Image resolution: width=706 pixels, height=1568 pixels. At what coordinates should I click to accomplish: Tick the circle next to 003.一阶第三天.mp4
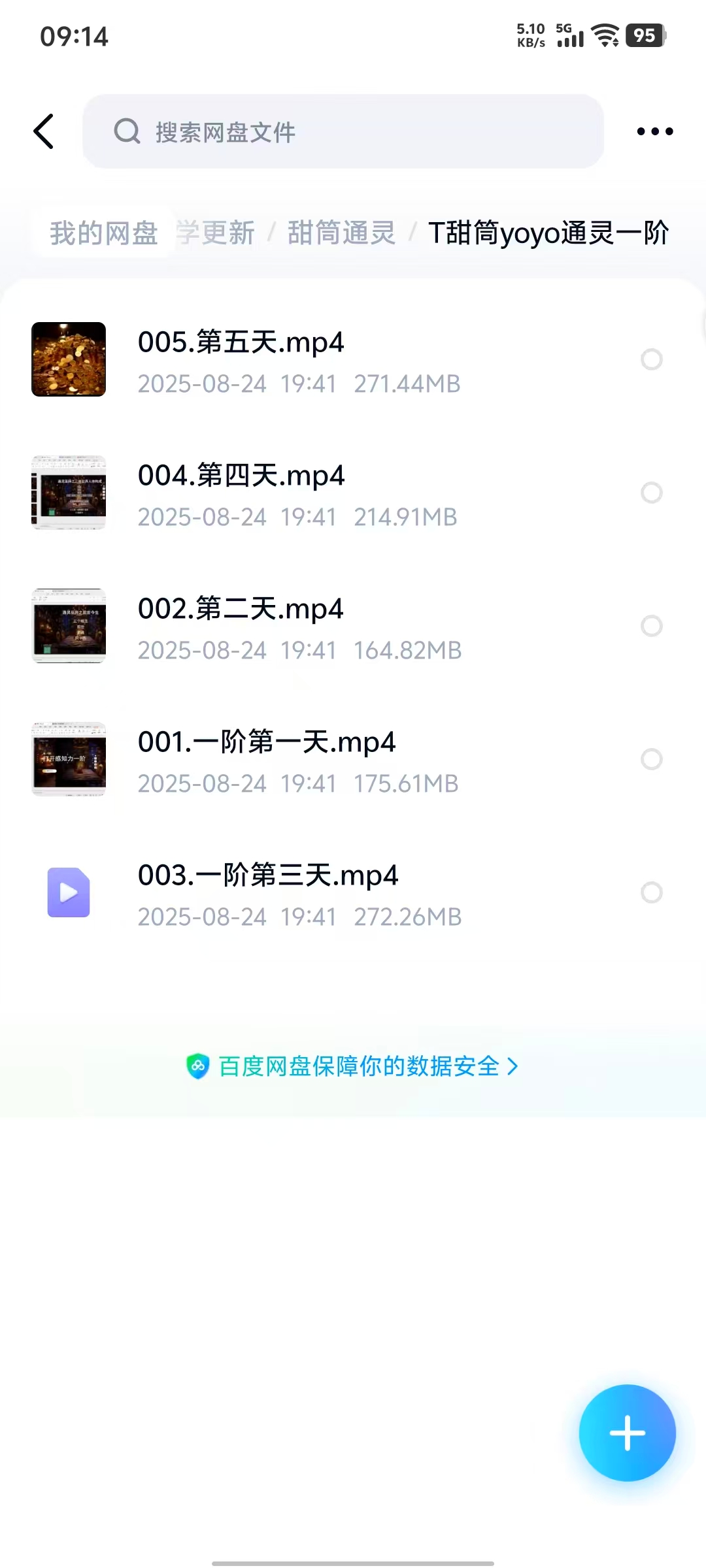coord(651,892)
